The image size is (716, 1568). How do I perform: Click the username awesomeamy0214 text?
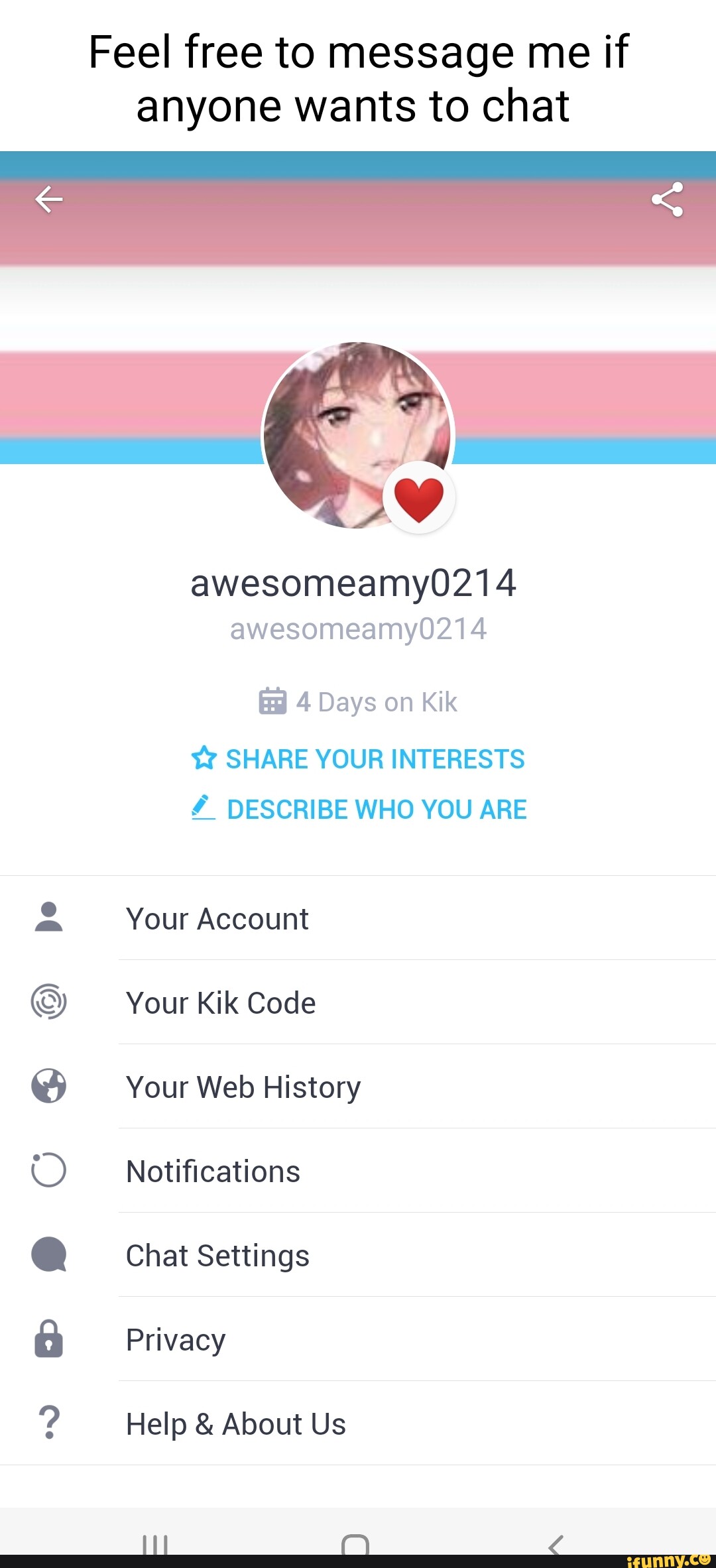coord(353,585)
